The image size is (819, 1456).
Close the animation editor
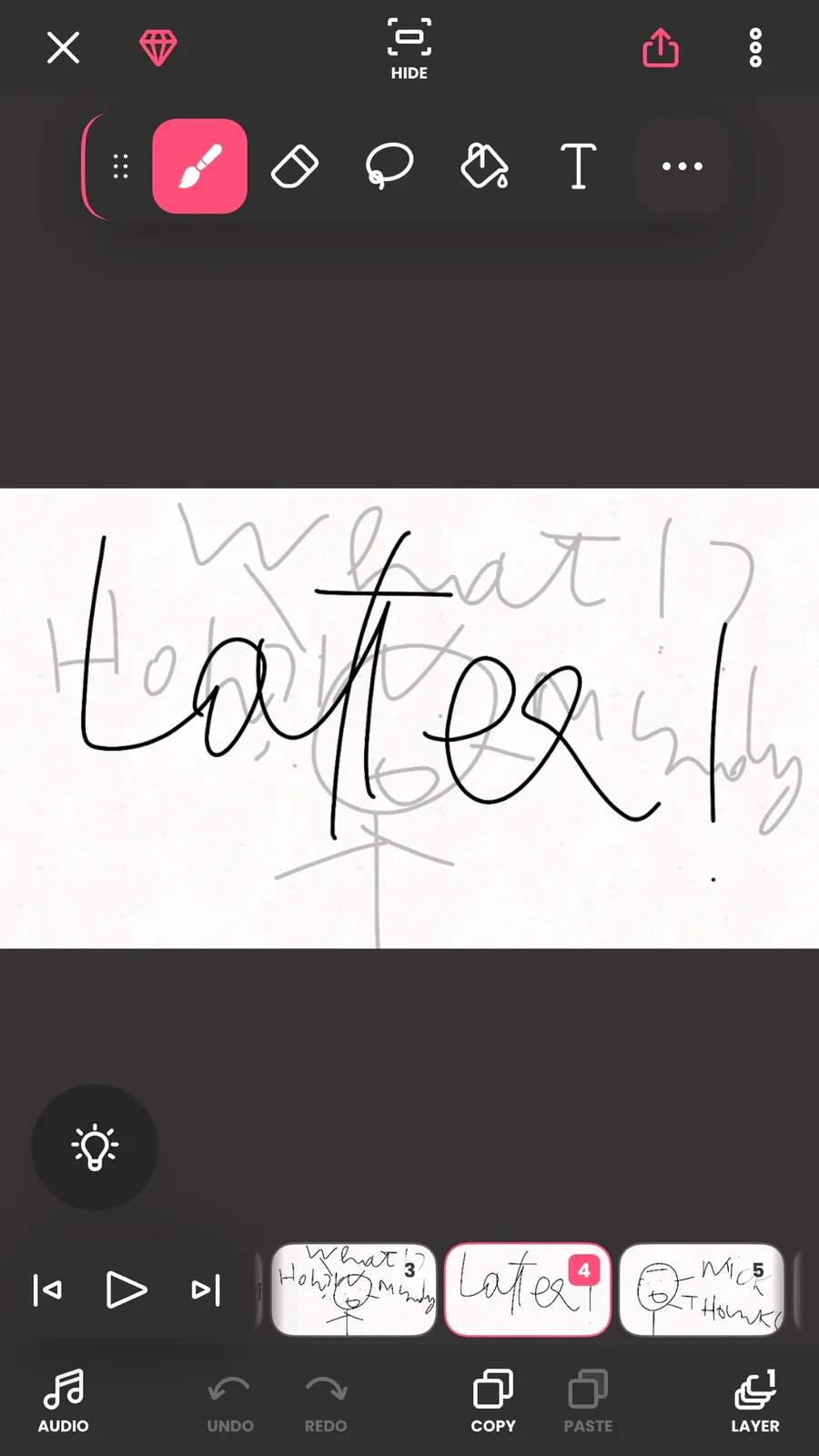pyautogui.click(x=63, y=47)
